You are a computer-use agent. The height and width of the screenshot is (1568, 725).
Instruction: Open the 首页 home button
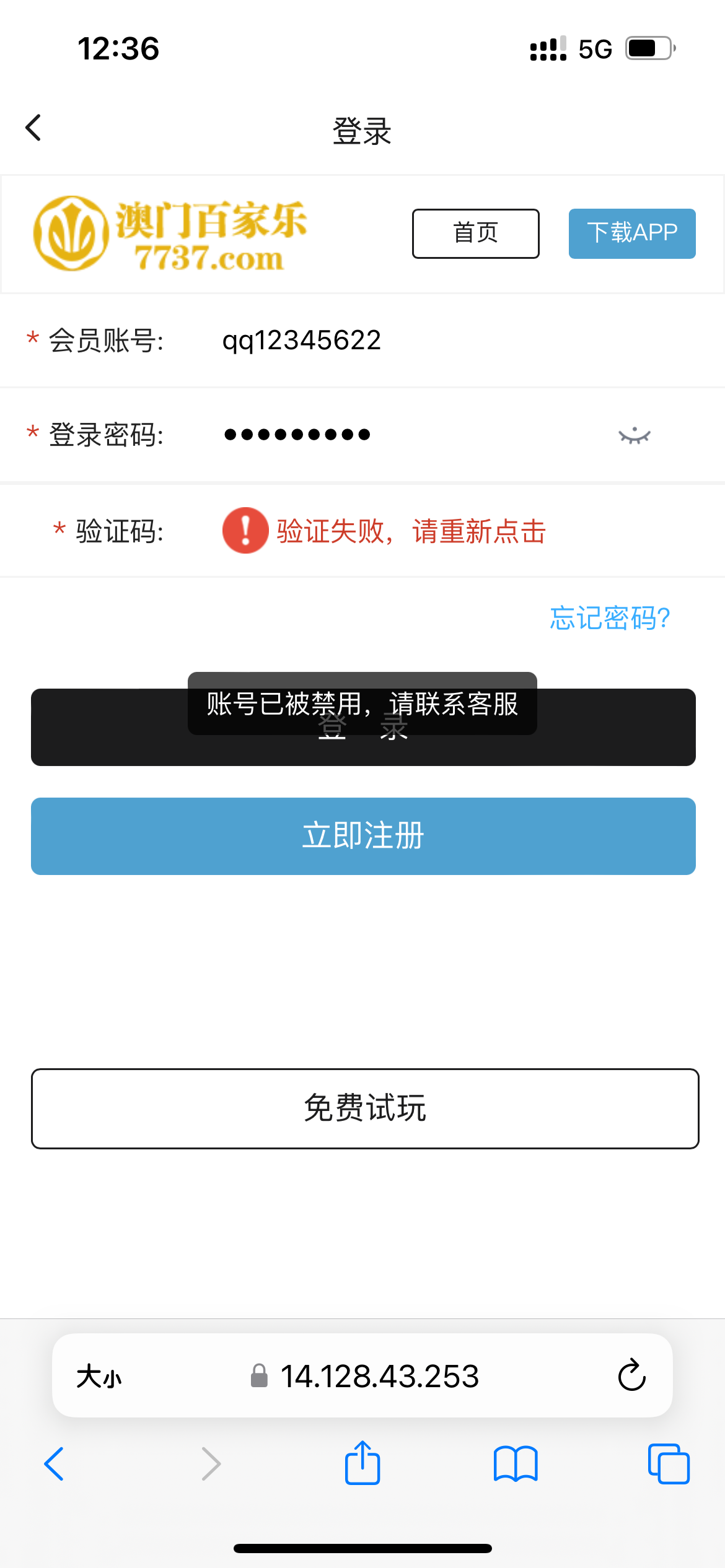[475, 233]
